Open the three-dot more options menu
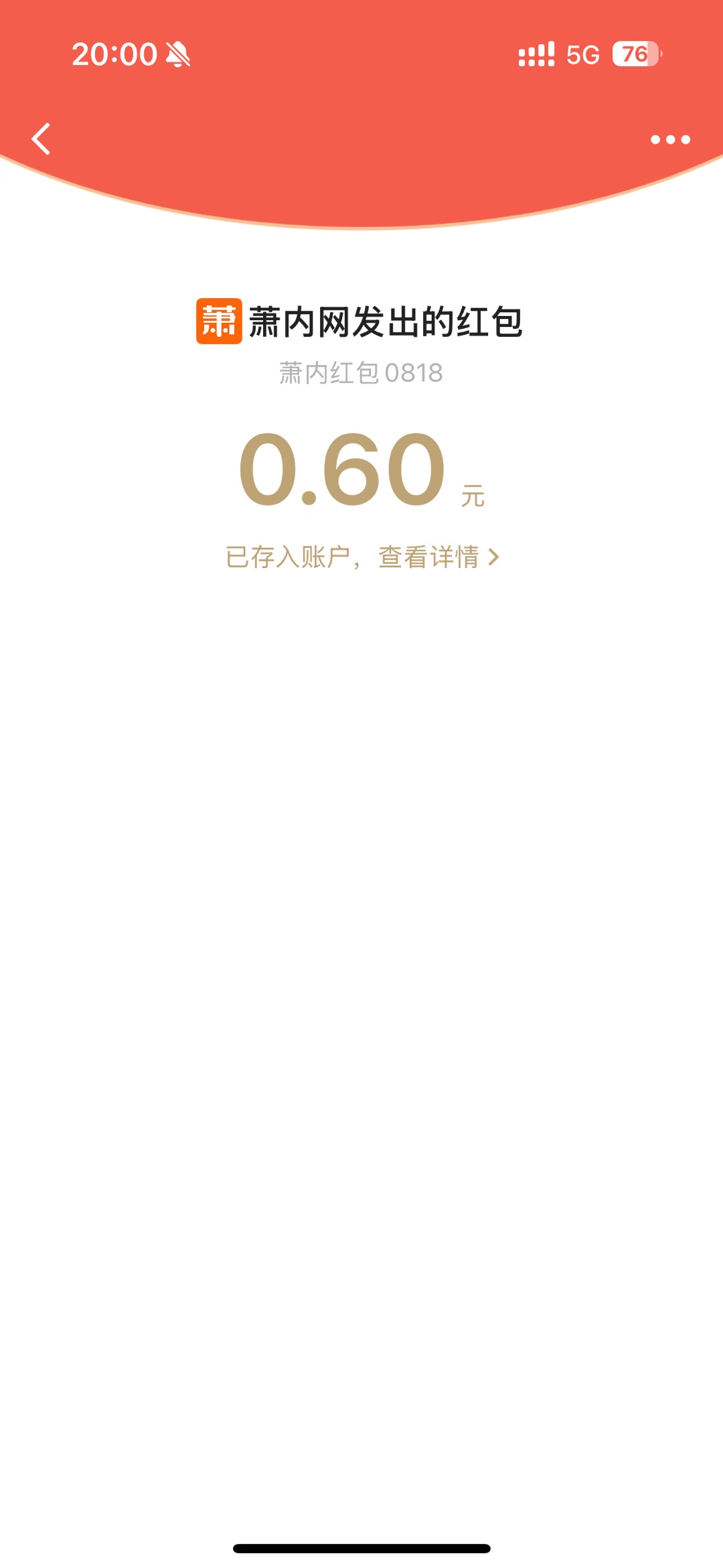 [670, 139]
